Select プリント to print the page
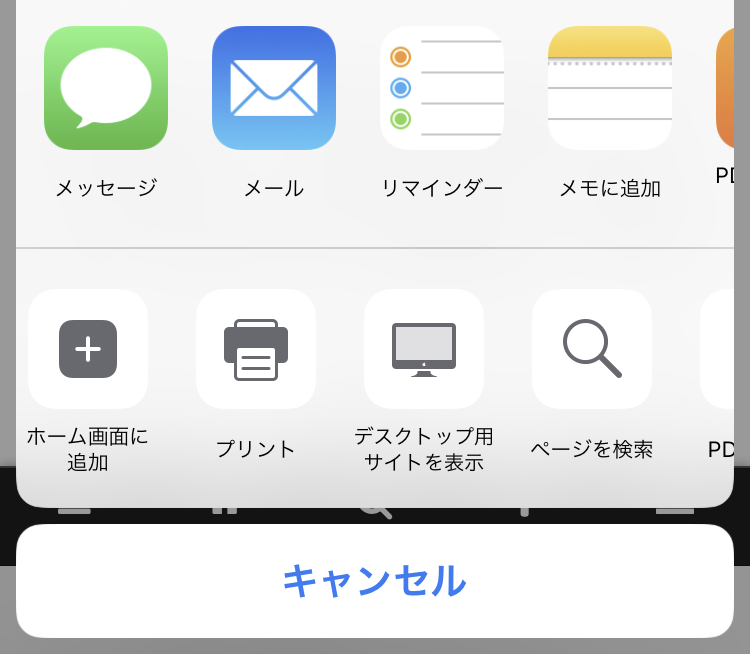 coord(256,349)
